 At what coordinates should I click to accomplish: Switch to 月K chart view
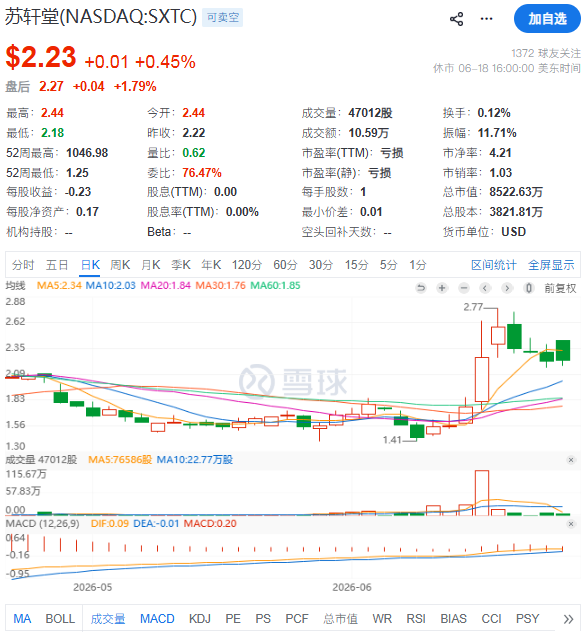(150, 265)
